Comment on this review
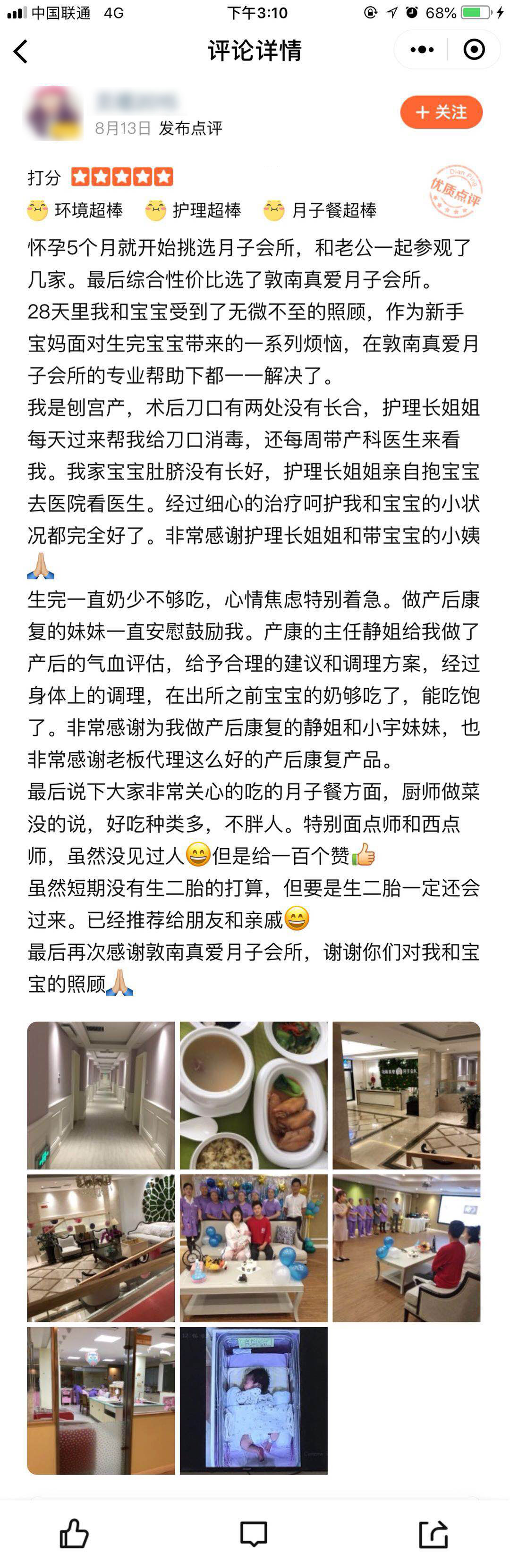Image resolution: width=510 pixels, height=1568 pixels. [x=254, y=1533]
